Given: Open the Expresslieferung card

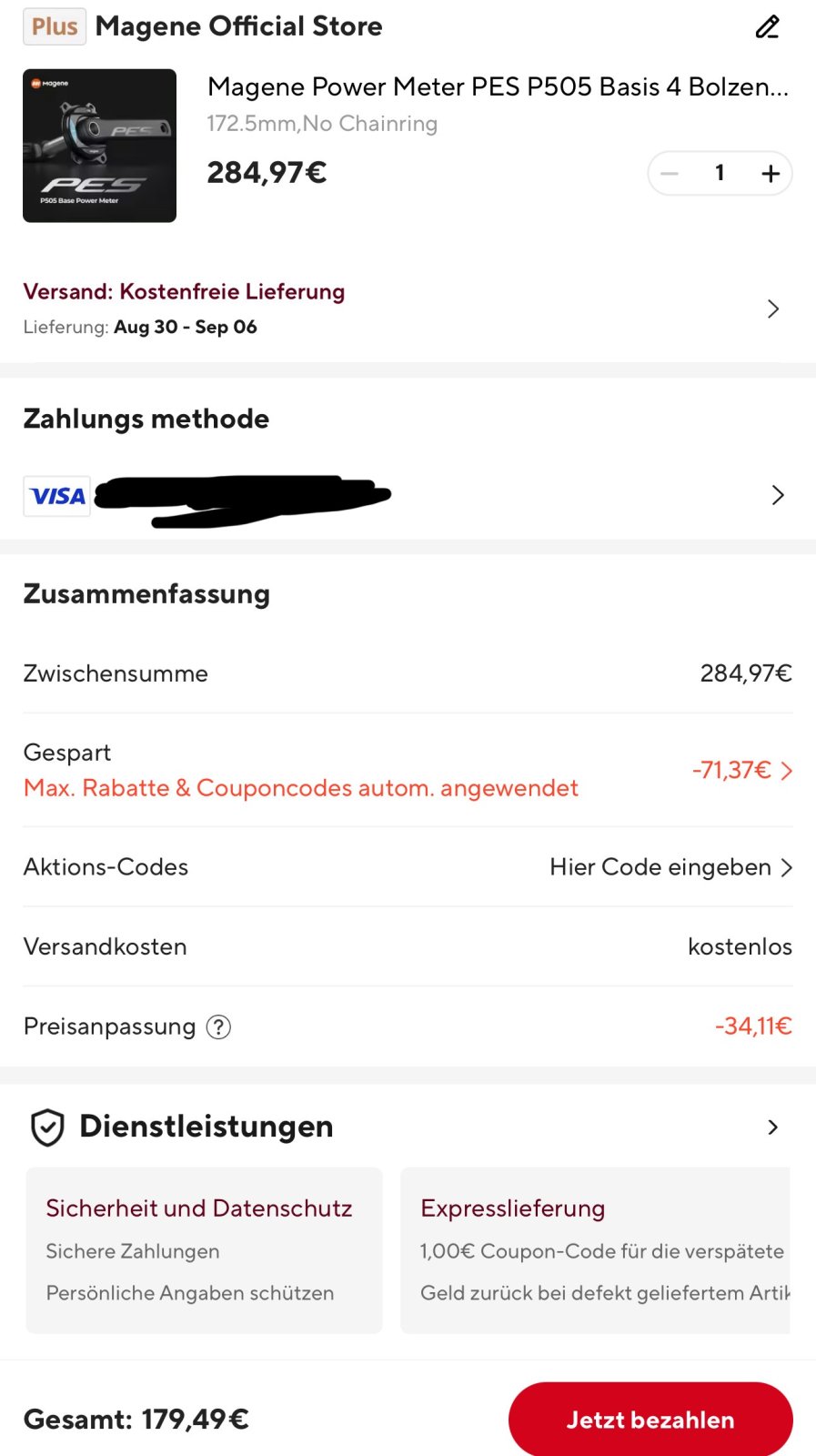Looking at the screenshot, I should [595, 1250].
